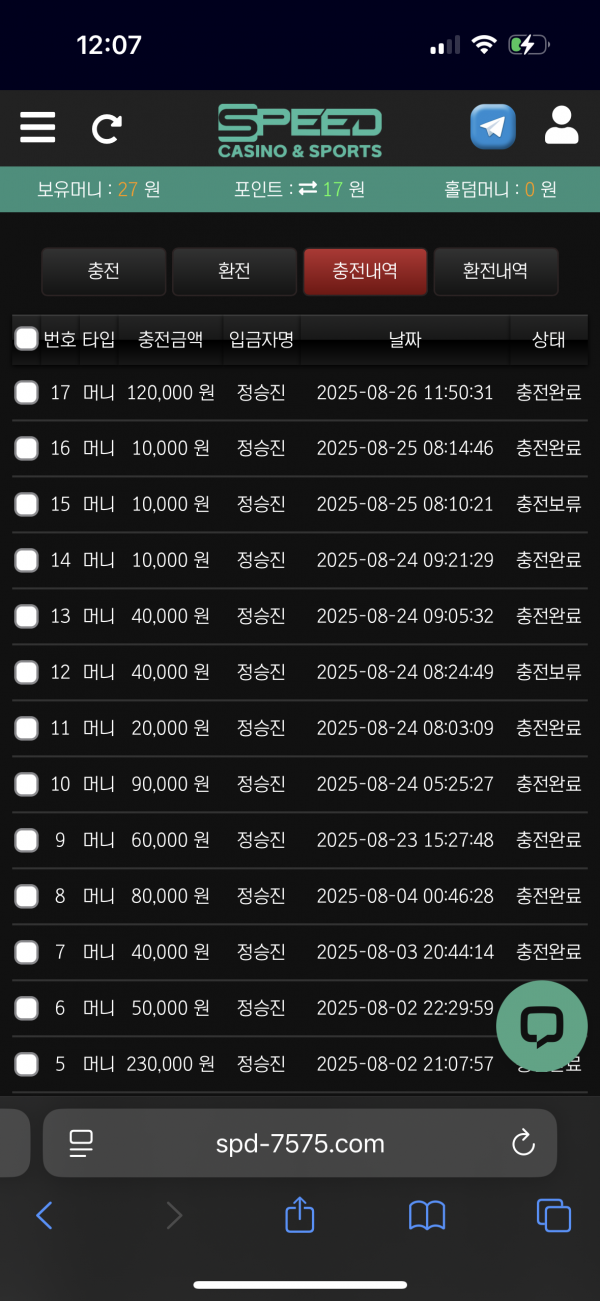Screen dimensions: 600x1301
Task: Tick the checkbox for record number 9
Action: 27,840
